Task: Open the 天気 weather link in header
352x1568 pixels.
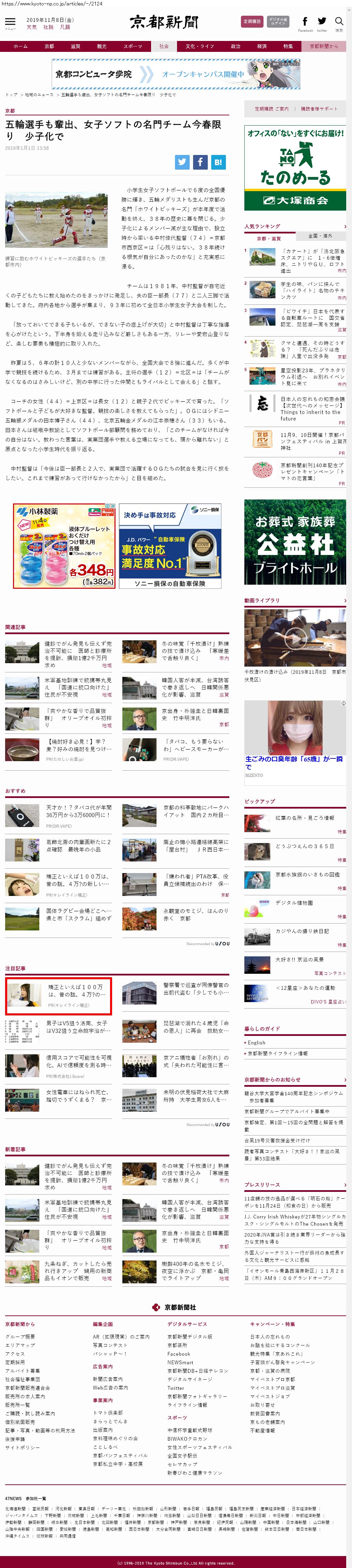Action: click(32, 27)
